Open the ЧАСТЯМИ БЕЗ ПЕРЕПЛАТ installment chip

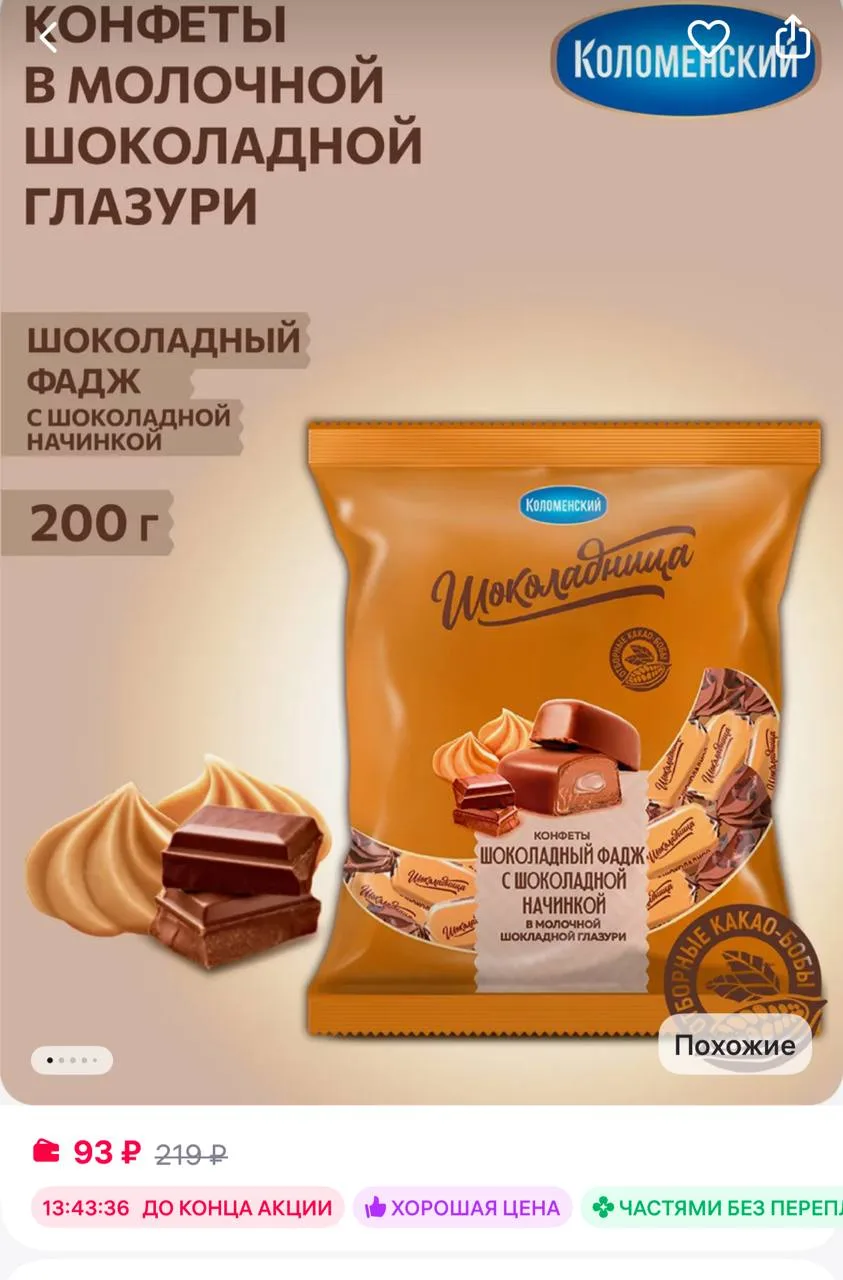tap(712, 1207)
